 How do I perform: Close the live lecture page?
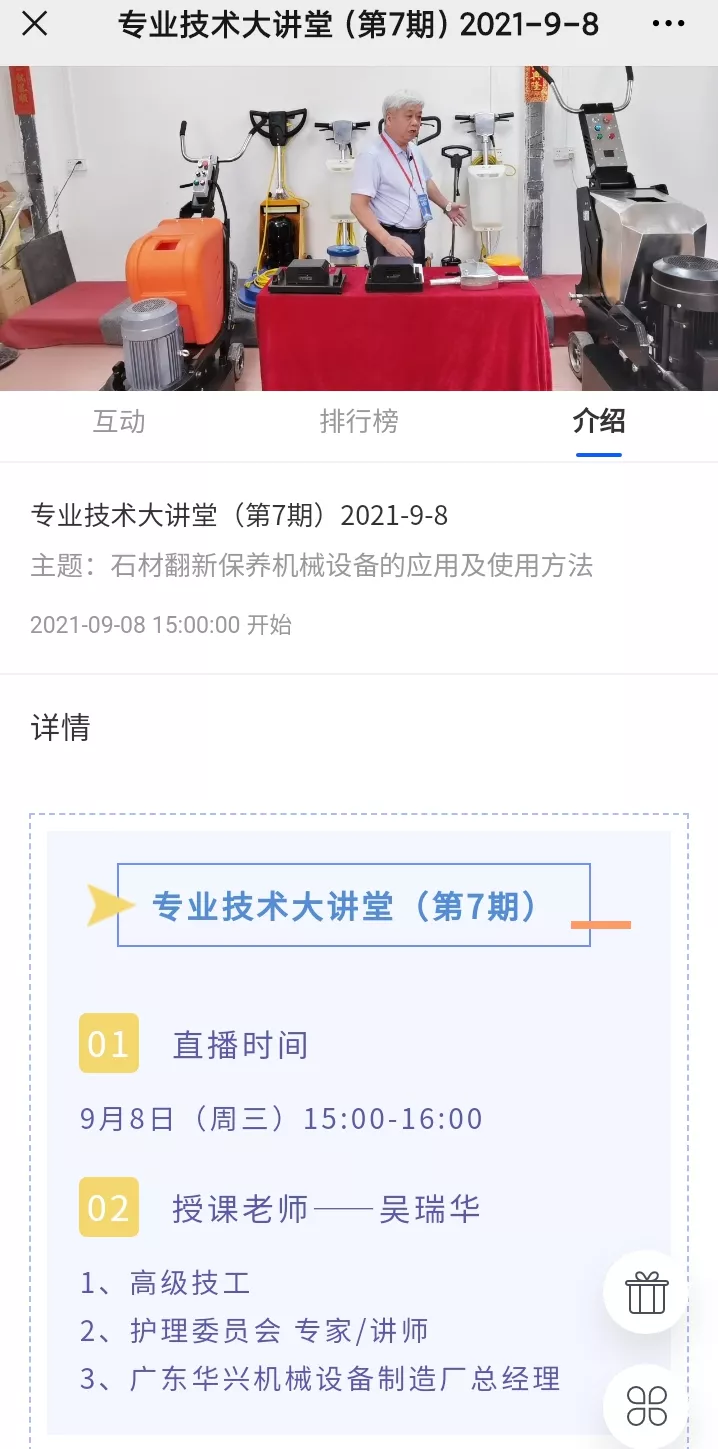click(x=35, y=25)
